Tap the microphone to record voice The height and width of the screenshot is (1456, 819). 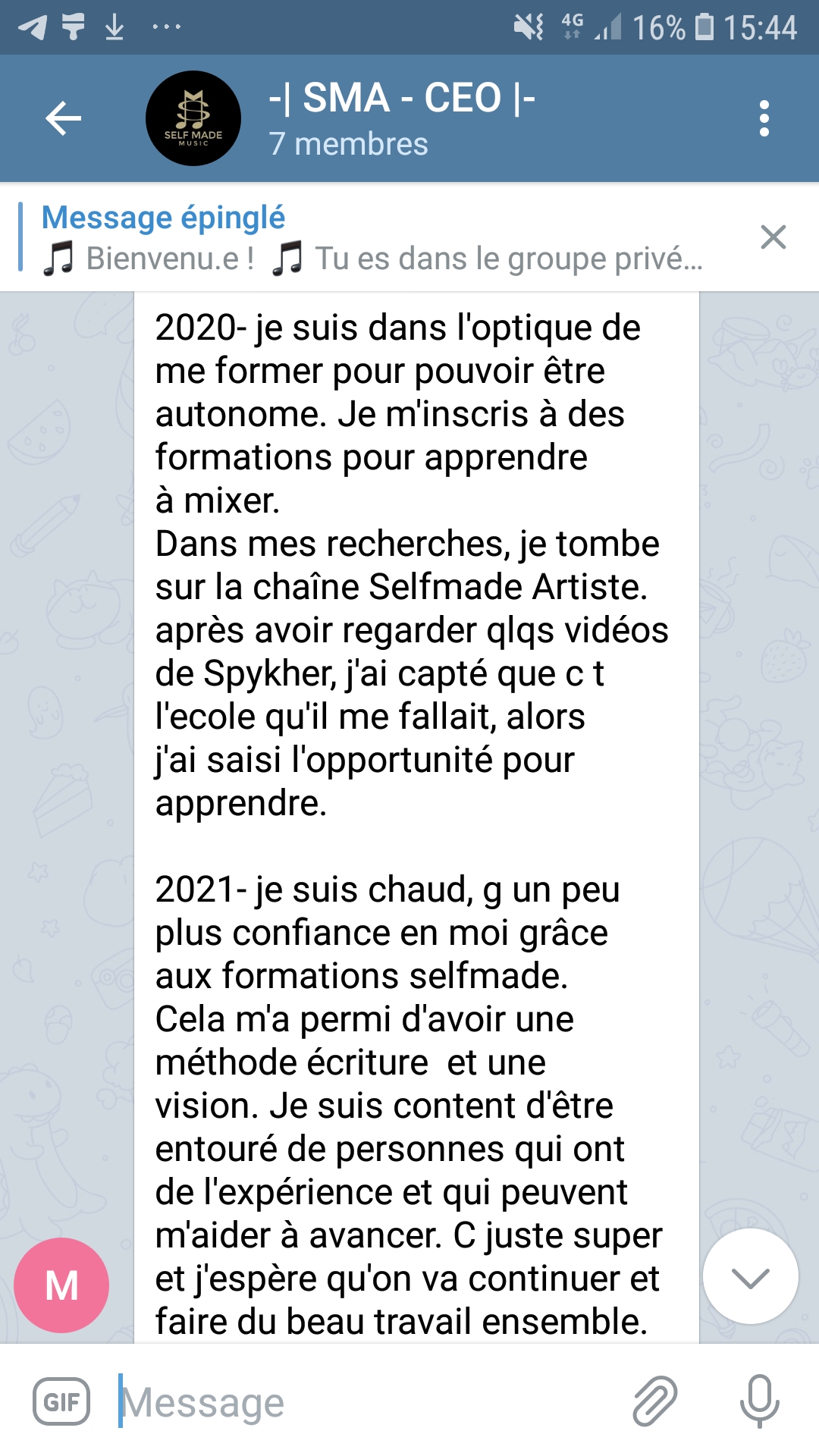pyautogui.click(x=760, y=1401)
